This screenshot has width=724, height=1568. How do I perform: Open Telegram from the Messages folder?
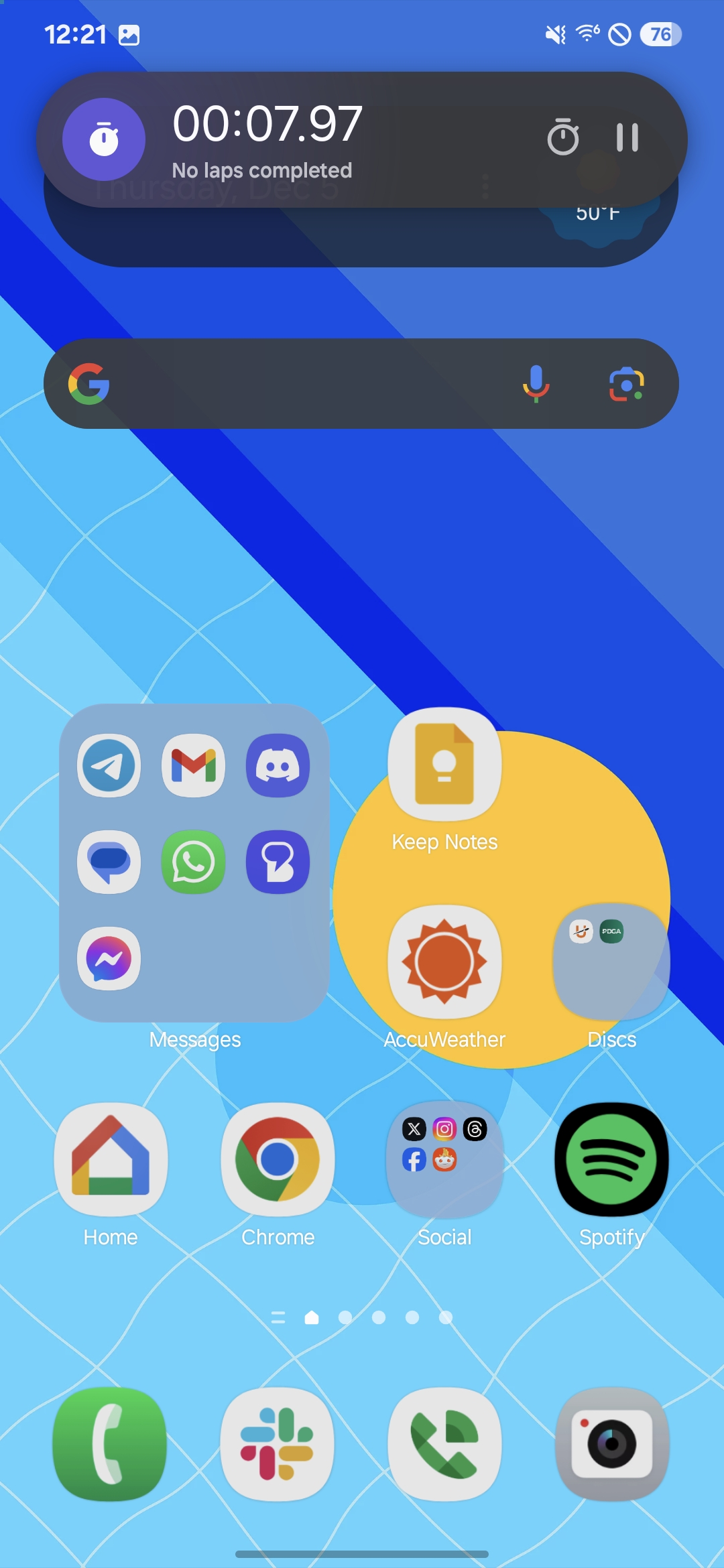pyautogui.click(x=109, y=765)
